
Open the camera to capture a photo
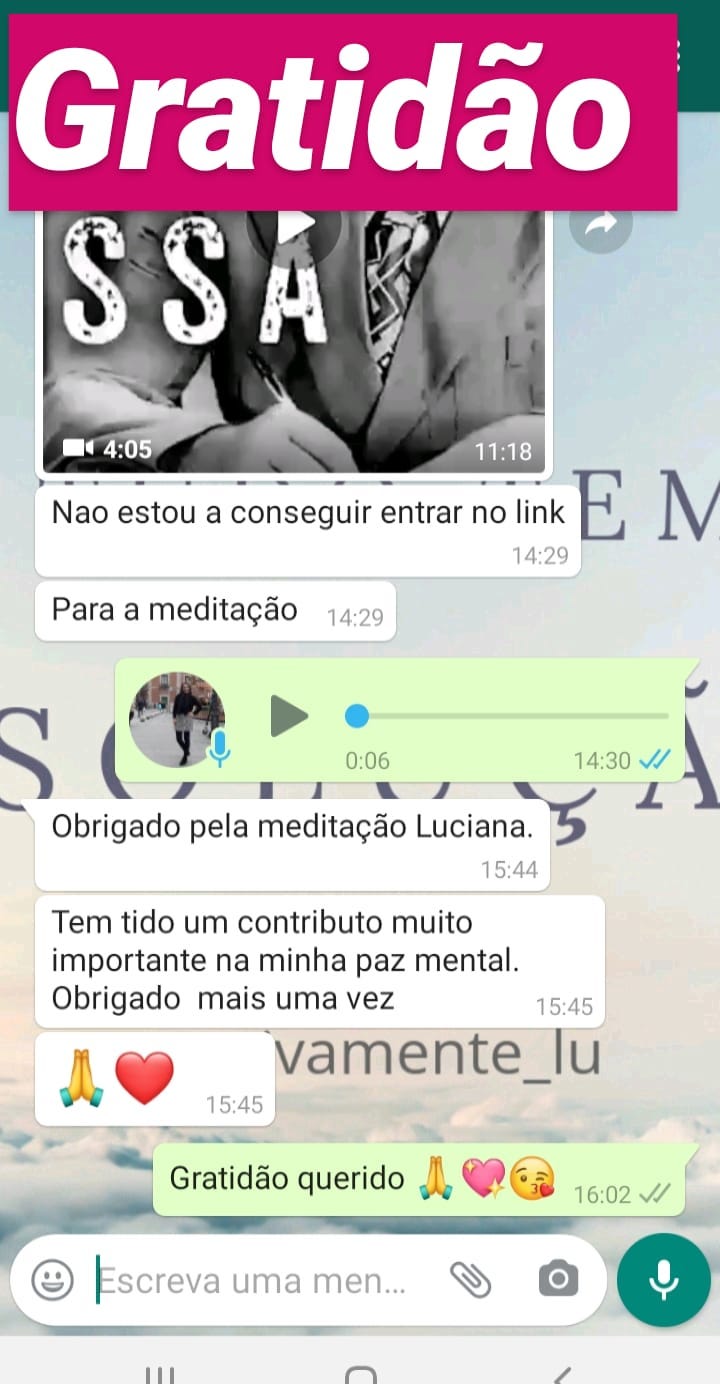pyautogui.click(x=562, y=1278)
